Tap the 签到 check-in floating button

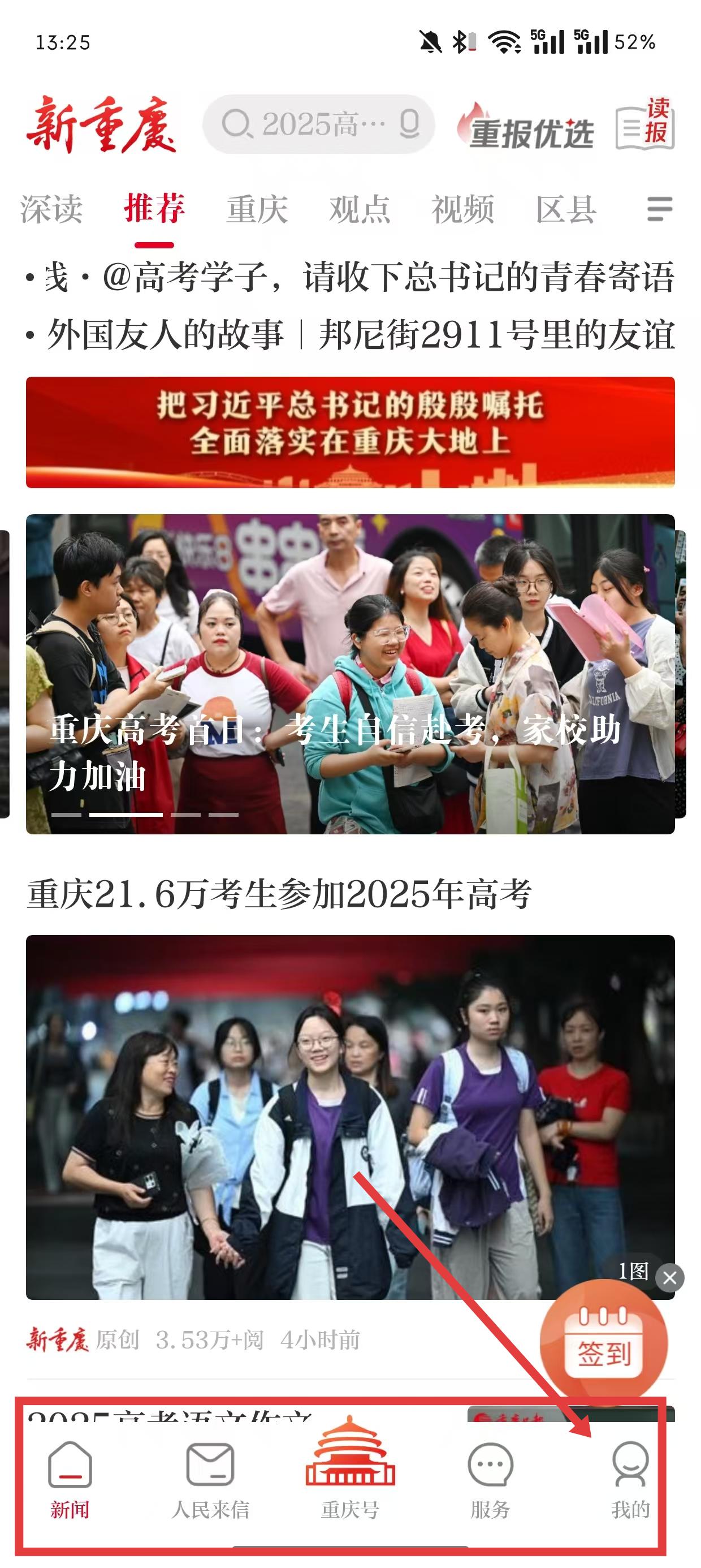(604, 1343)
